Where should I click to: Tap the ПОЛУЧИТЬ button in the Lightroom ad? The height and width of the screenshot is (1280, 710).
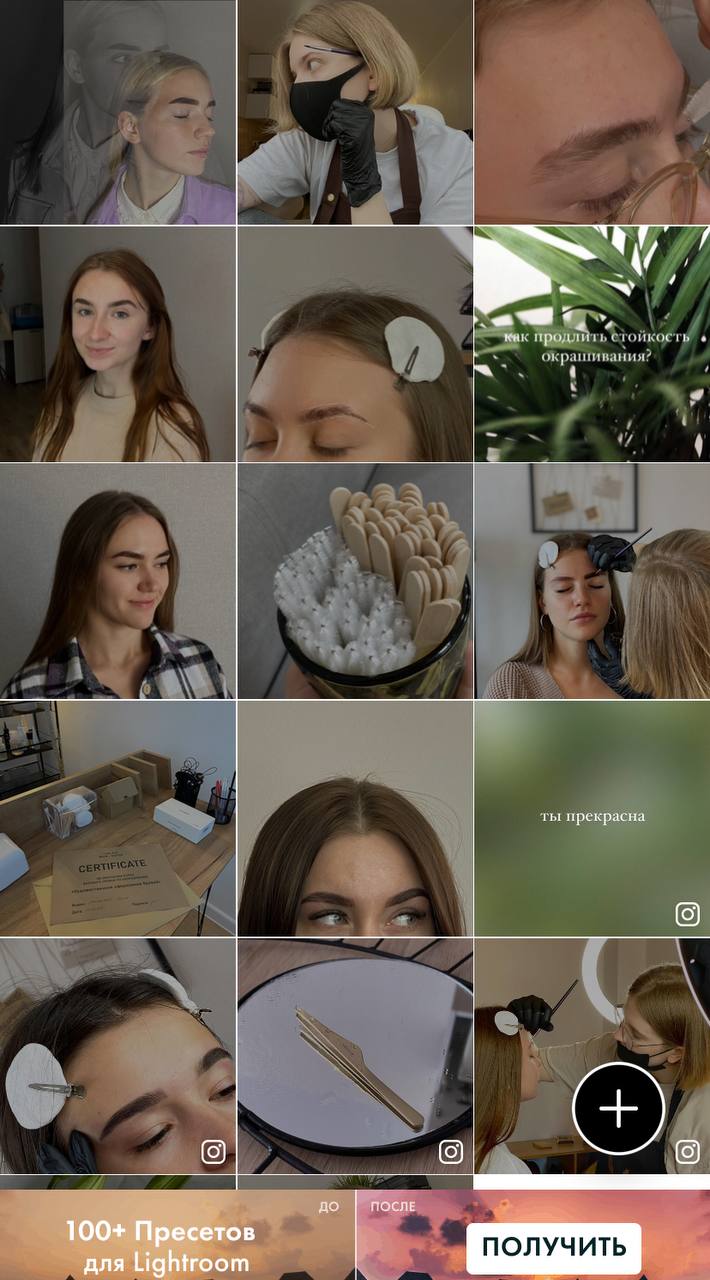tap(553, 1247)
